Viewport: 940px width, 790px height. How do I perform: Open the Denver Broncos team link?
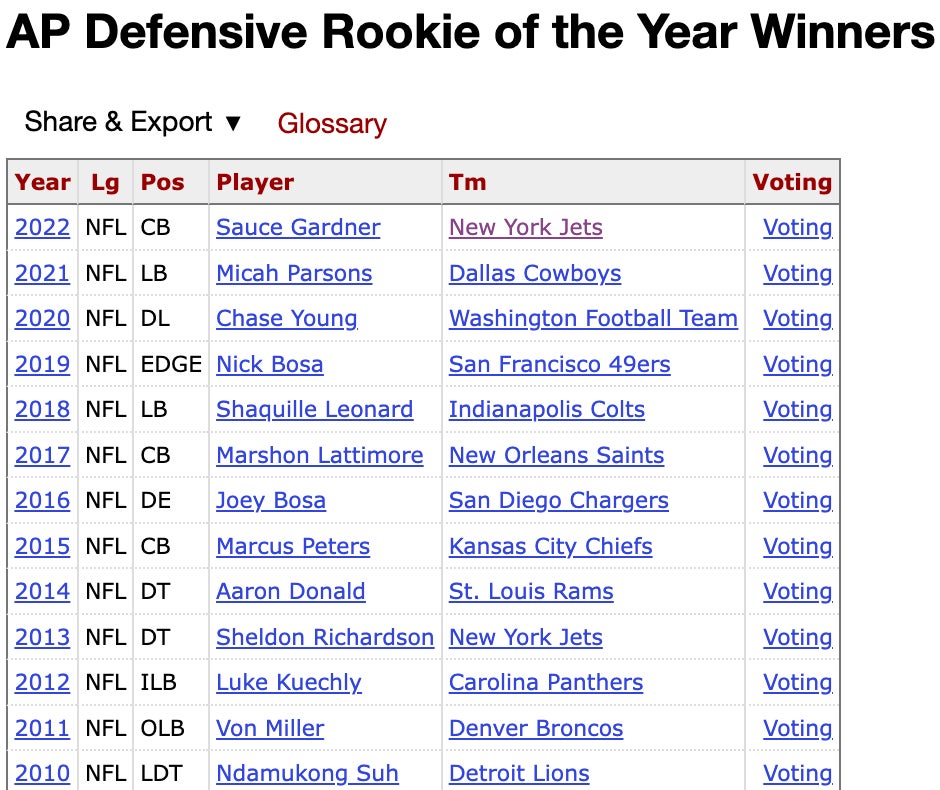coord(535,729)
